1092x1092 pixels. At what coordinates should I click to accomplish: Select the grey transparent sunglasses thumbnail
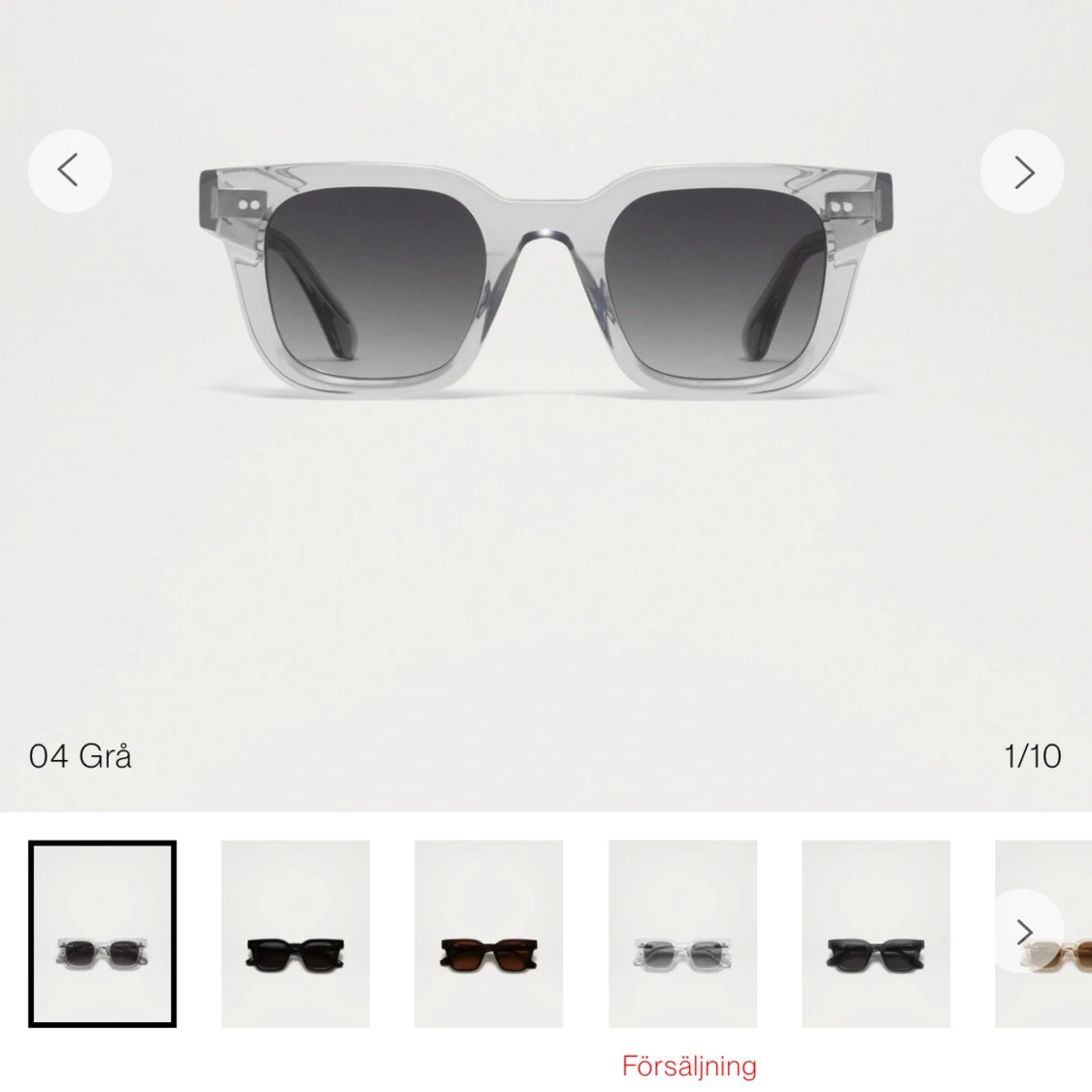(x=102, y=933)
